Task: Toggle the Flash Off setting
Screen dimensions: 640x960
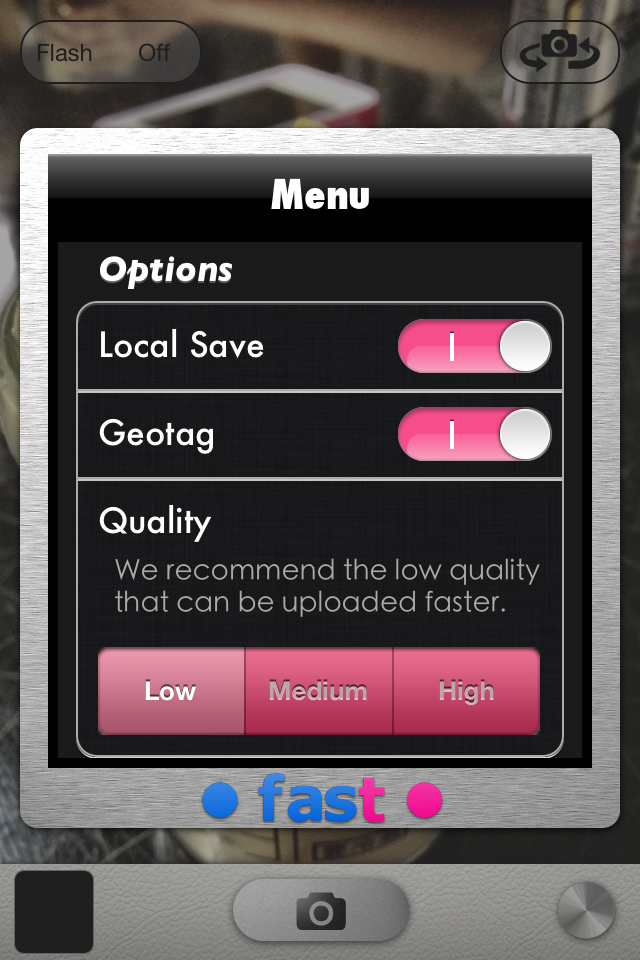Action: (x=110, y=52)
